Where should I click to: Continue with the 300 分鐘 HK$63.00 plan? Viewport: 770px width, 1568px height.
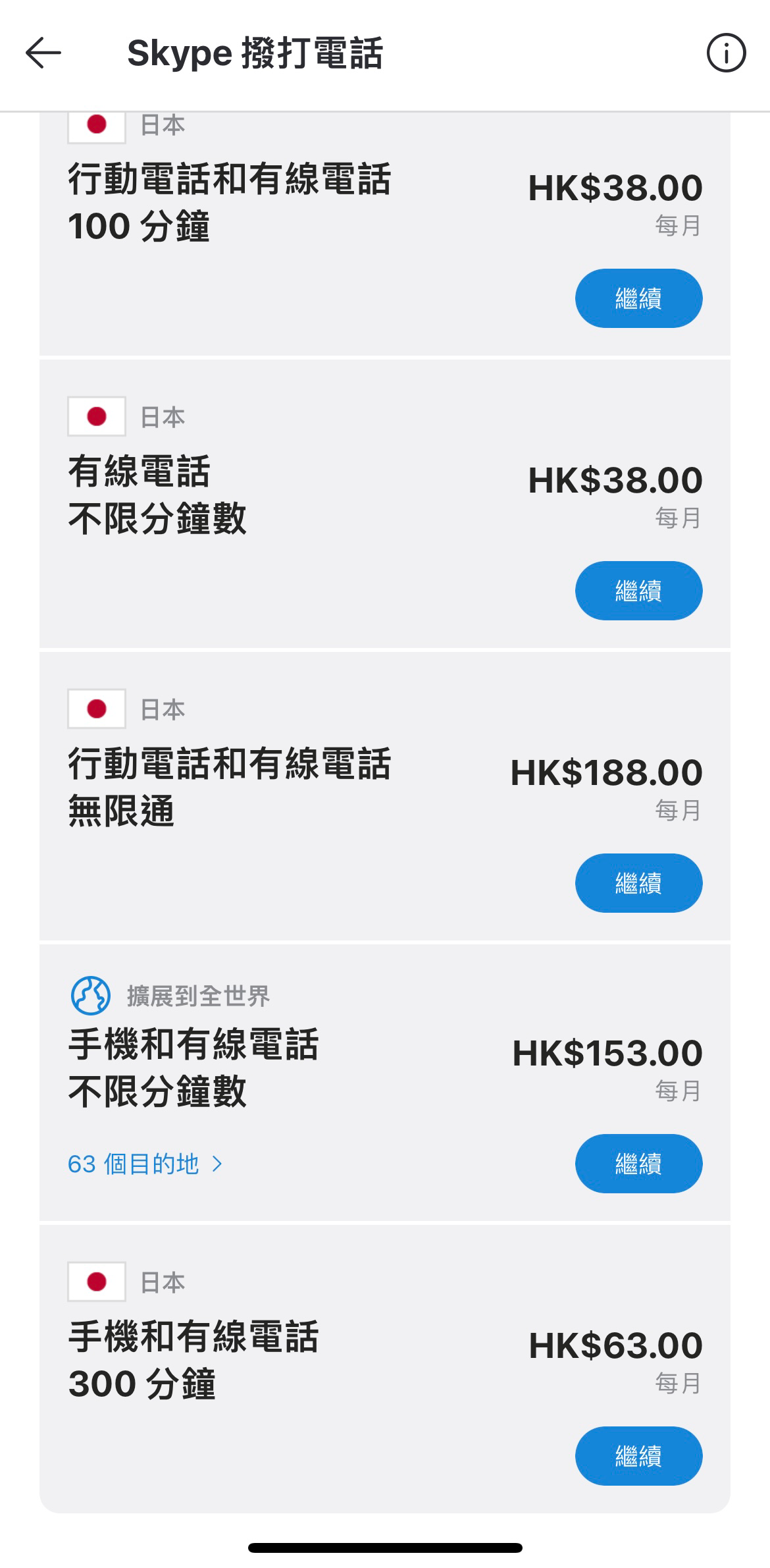tap(638, 1456)
